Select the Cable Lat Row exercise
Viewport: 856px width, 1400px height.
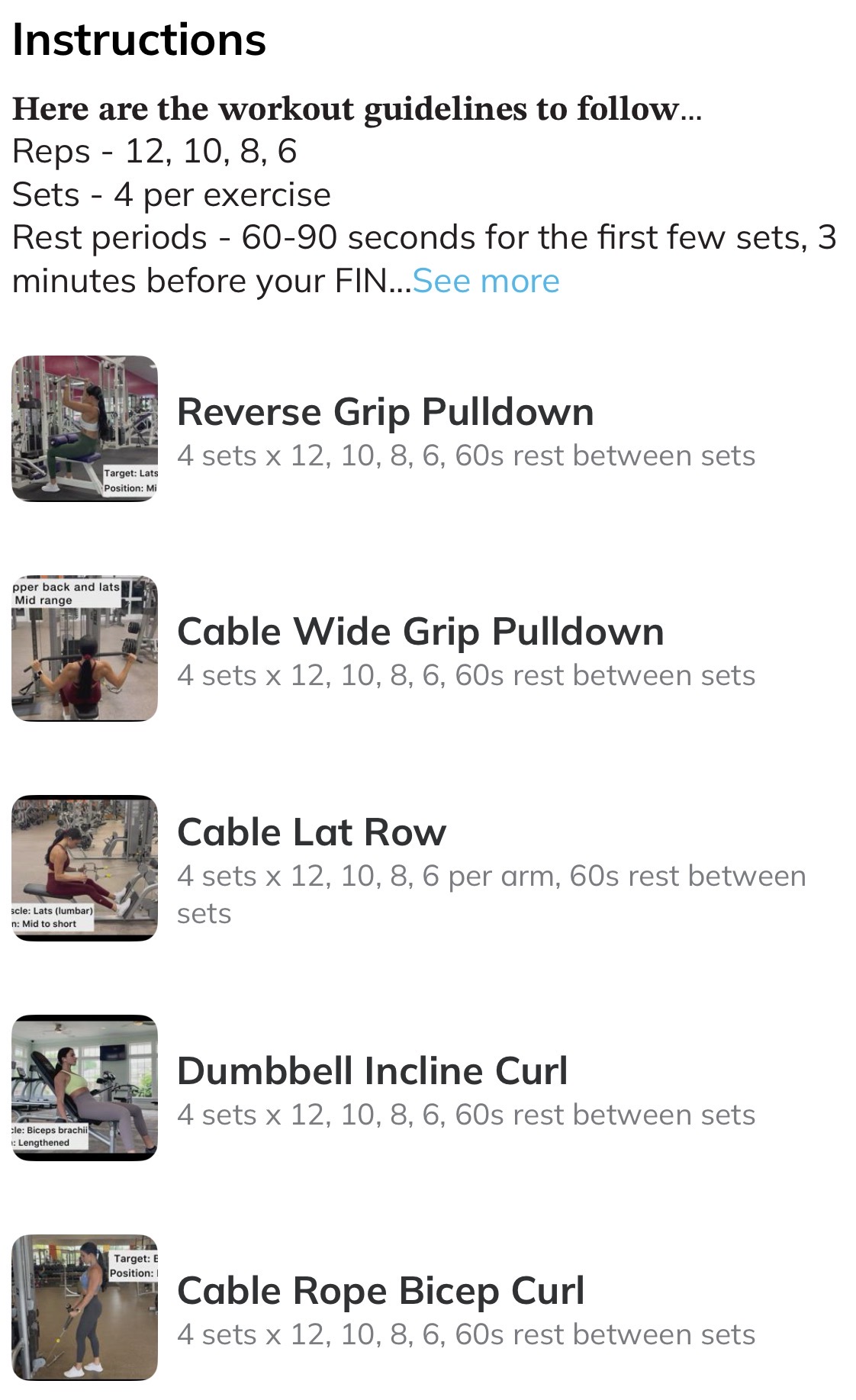(x=311, y=832)
